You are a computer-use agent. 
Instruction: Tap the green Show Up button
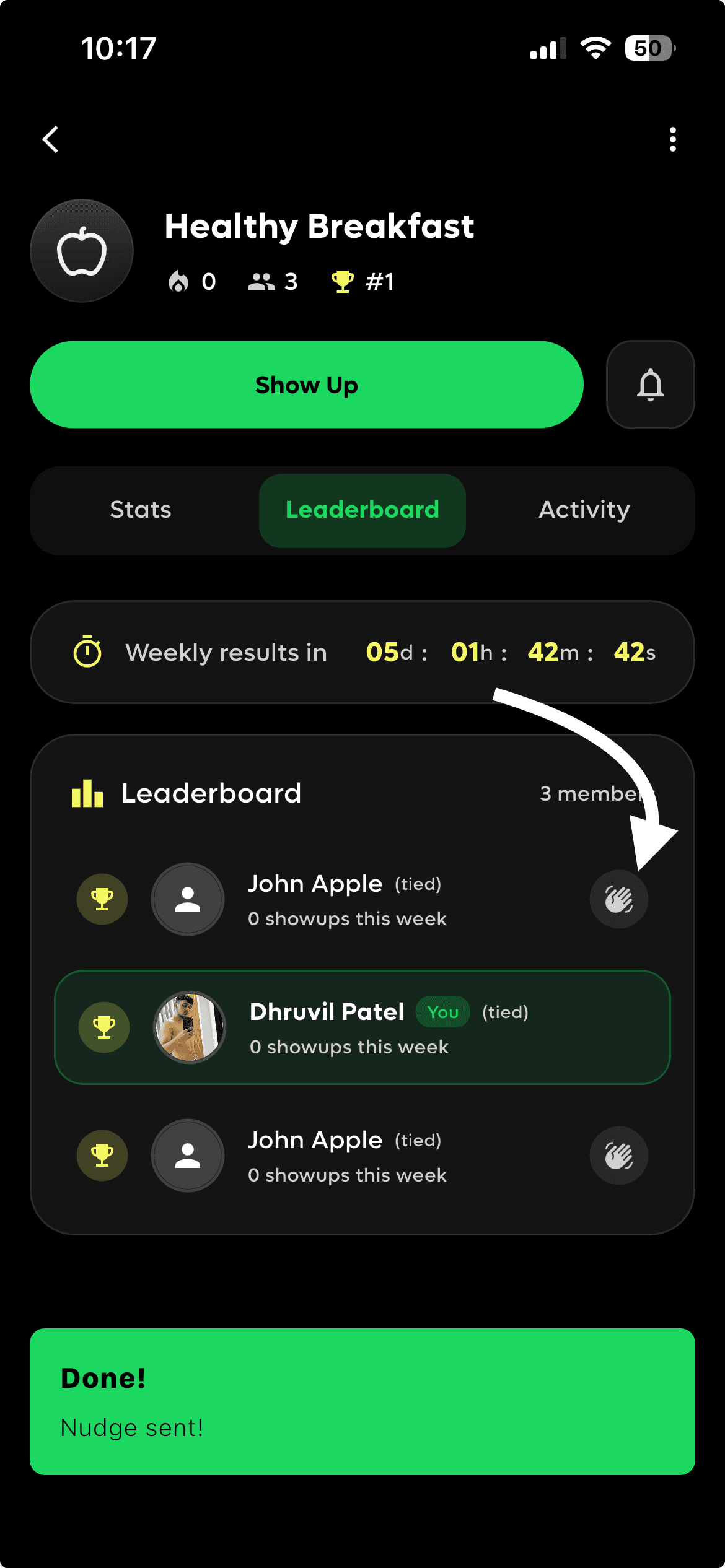click(x=307, y=385)
